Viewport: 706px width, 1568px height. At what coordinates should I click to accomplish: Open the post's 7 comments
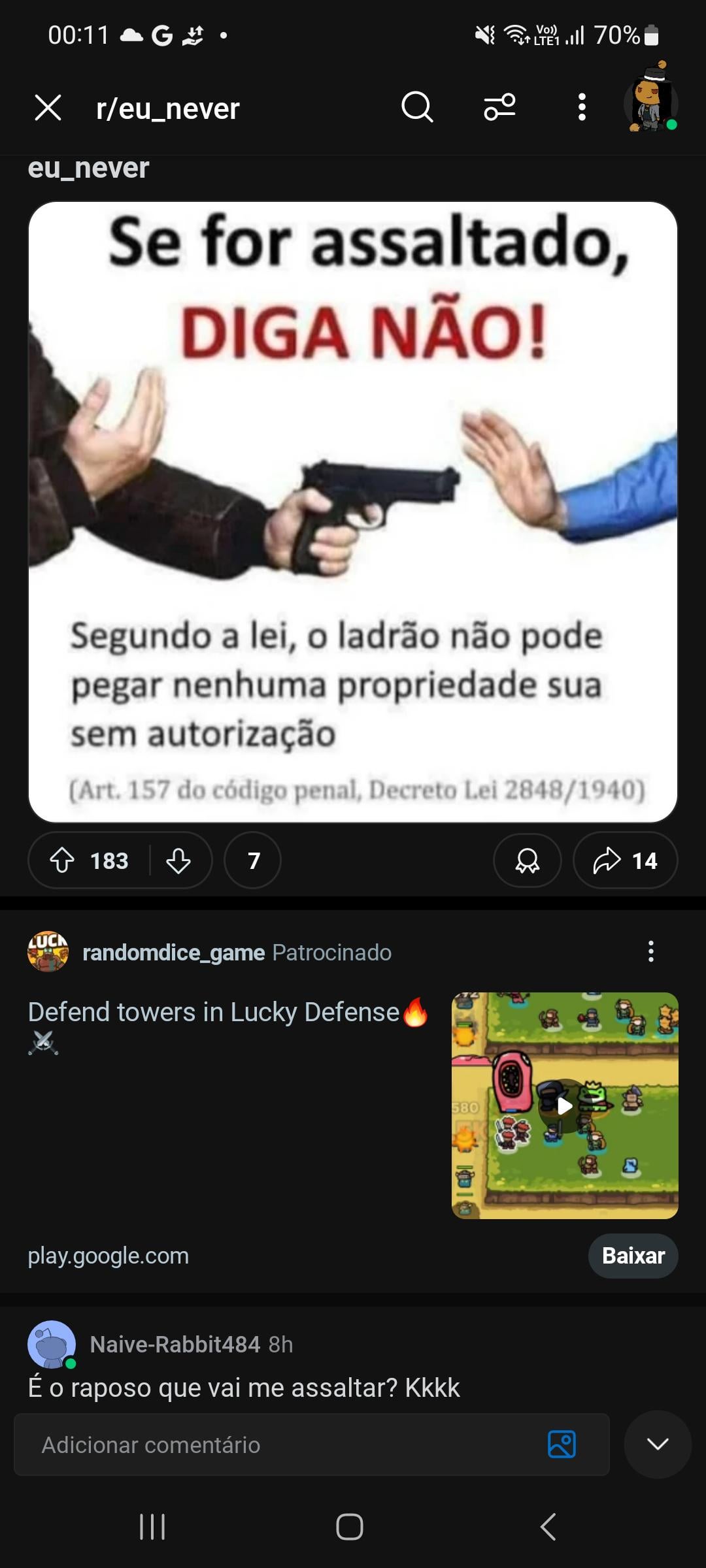pyautogui.click(x=253, y=860)
